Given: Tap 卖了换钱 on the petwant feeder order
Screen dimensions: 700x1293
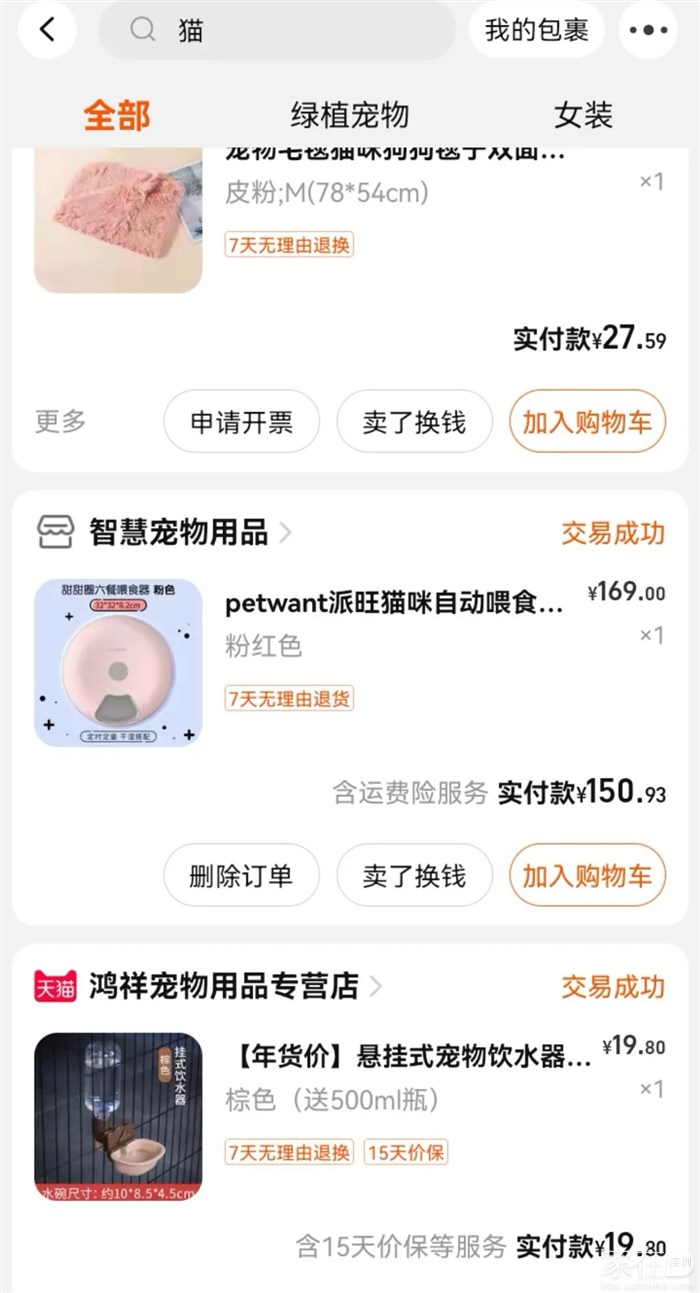Looking at the screenshot, I should [x=414, y=876].
